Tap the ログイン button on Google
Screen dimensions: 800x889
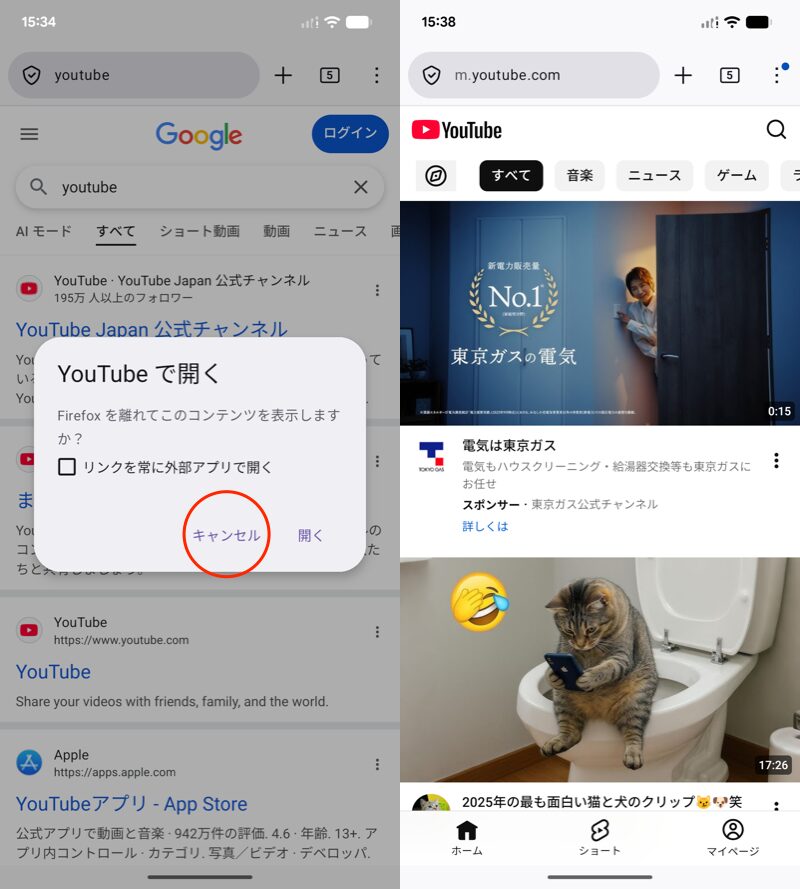click(x=349, y=132)
